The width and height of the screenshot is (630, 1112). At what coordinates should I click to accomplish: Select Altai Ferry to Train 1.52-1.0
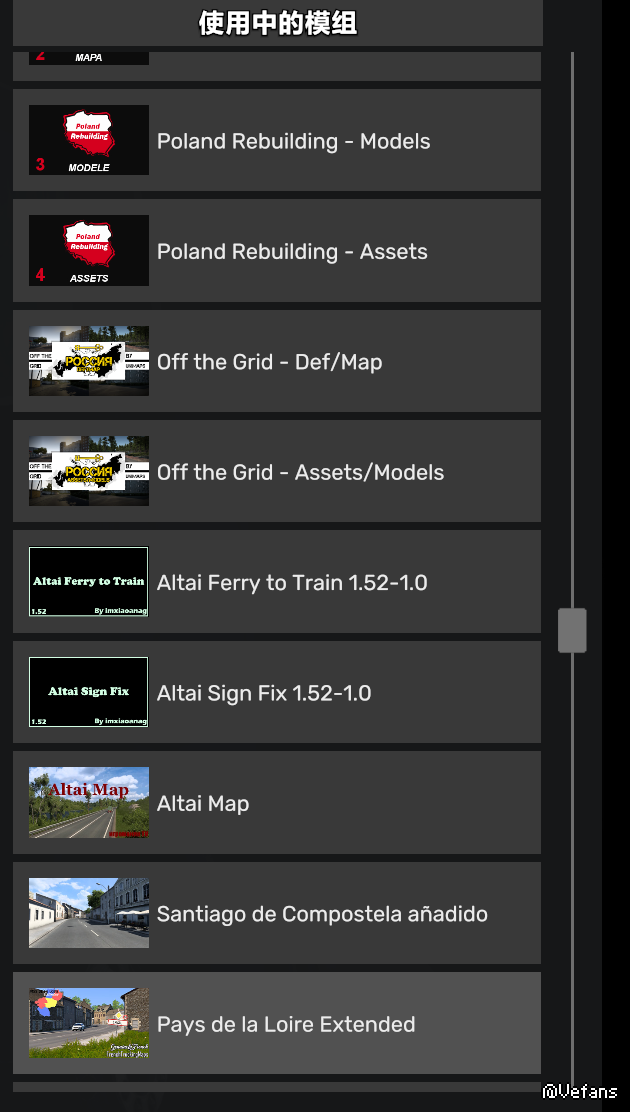[277, 582]
